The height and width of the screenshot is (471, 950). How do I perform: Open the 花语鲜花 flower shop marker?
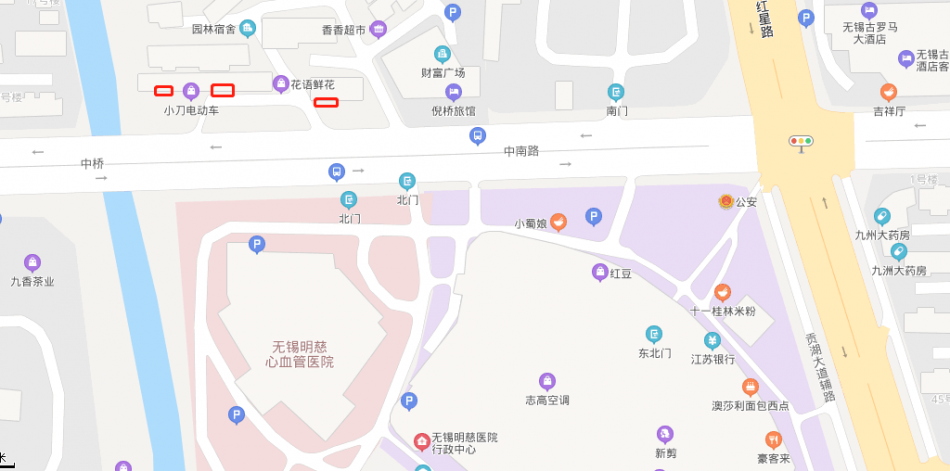281,84
